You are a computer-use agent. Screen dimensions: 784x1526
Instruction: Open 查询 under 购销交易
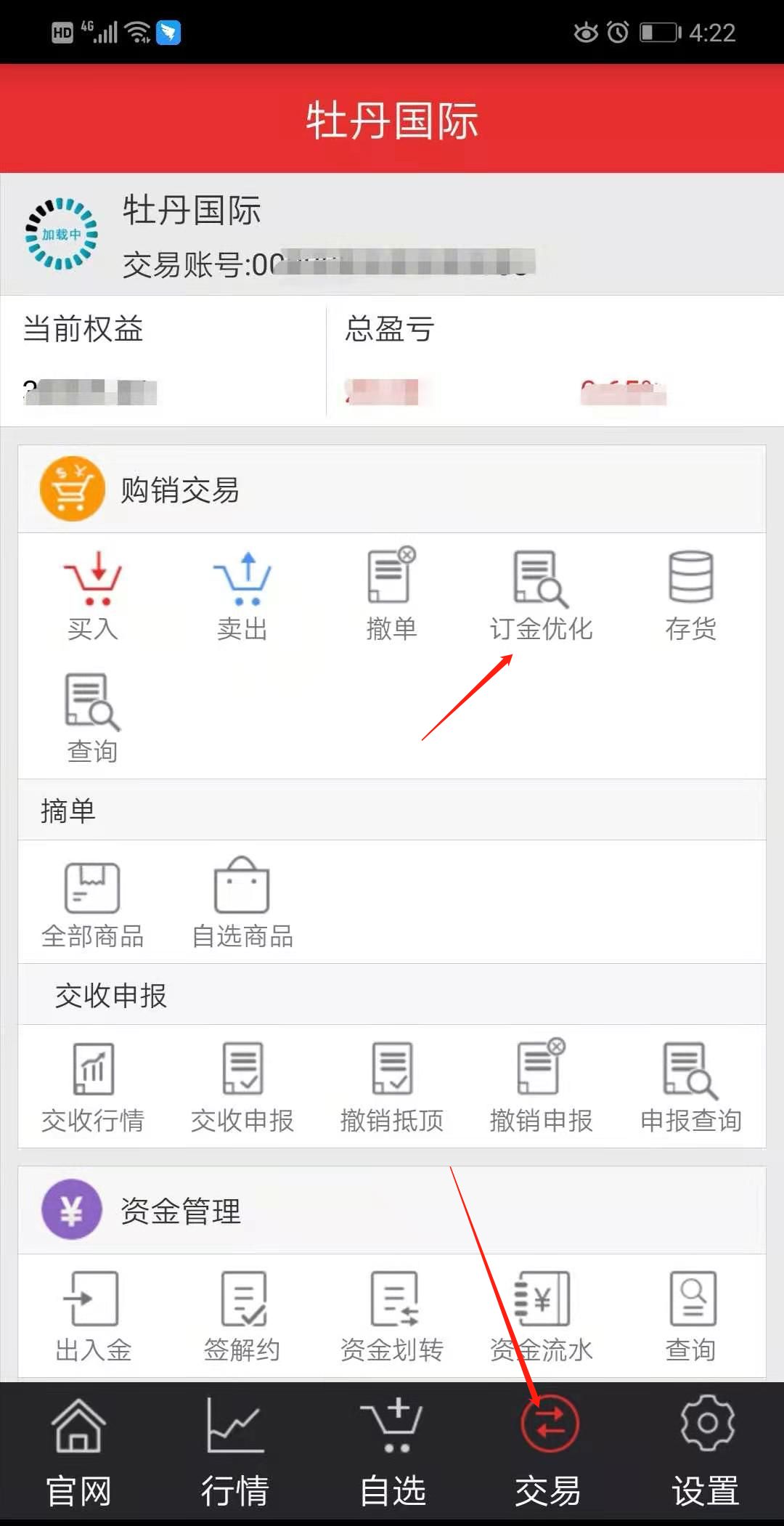tap(93, 718)
